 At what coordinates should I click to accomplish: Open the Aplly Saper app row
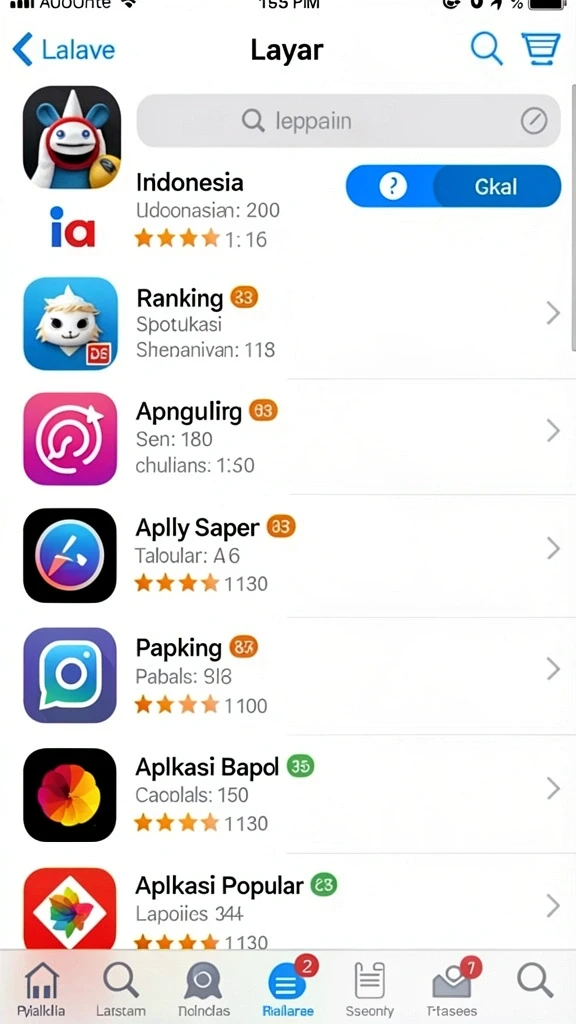pyautogui.click(x=288, y=555)
